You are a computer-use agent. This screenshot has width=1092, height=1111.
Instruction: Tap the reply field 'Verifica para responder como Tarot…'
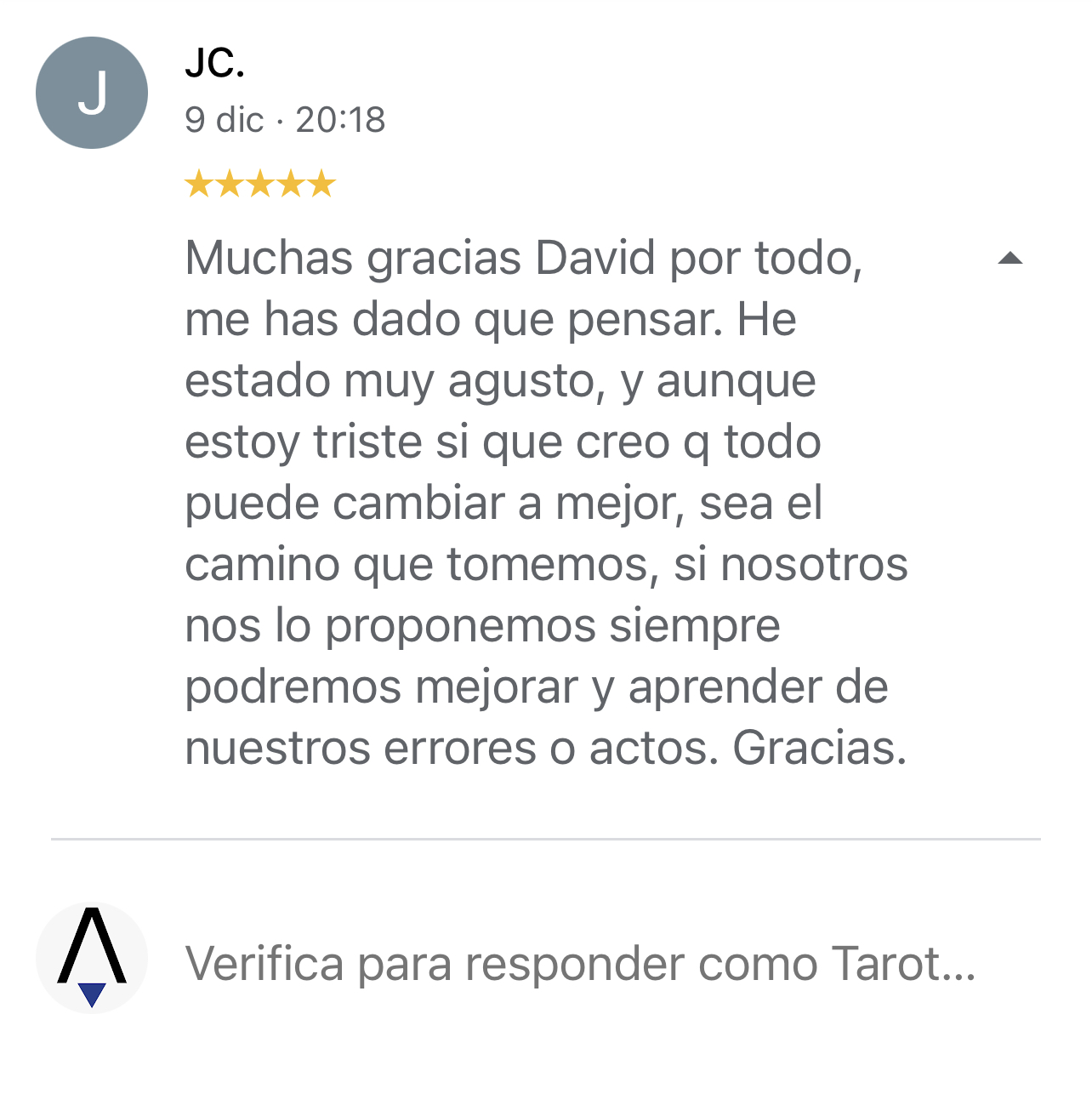pos(580,964)
